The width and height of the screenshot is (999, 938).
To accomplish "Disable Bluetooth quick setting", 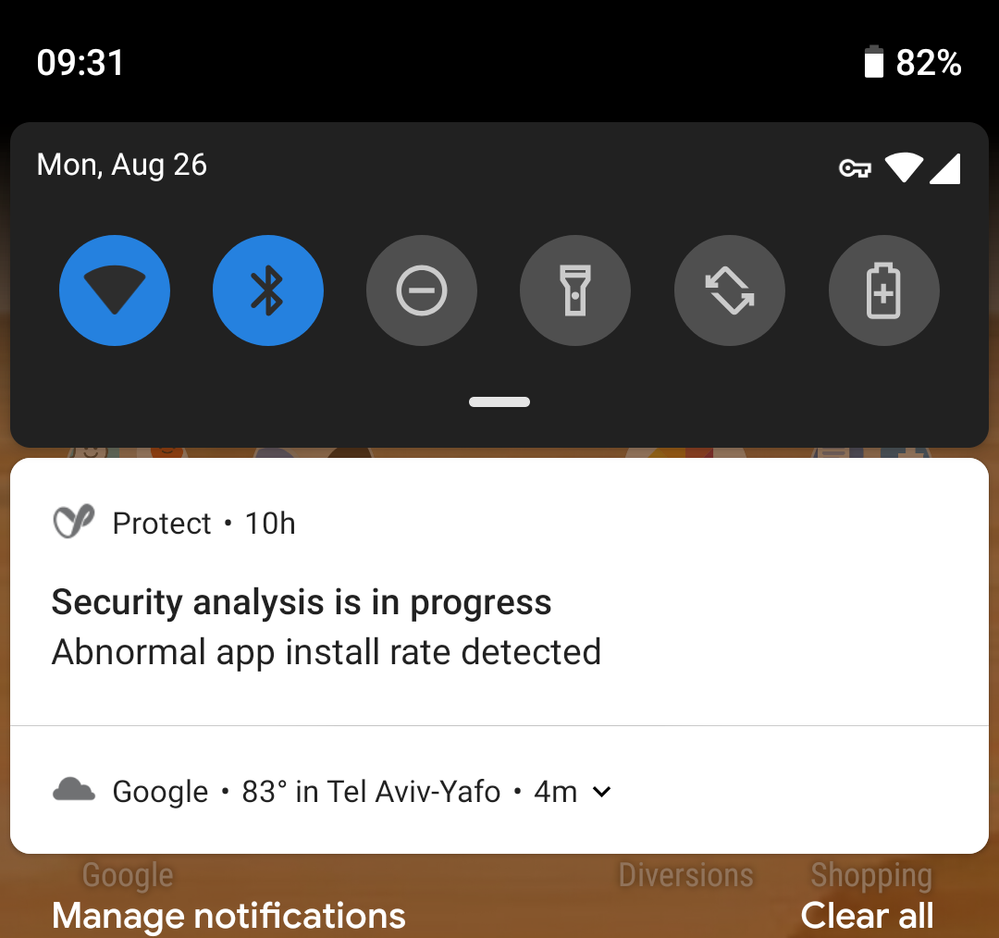I will pyautogui.click(x=268, y=290).
